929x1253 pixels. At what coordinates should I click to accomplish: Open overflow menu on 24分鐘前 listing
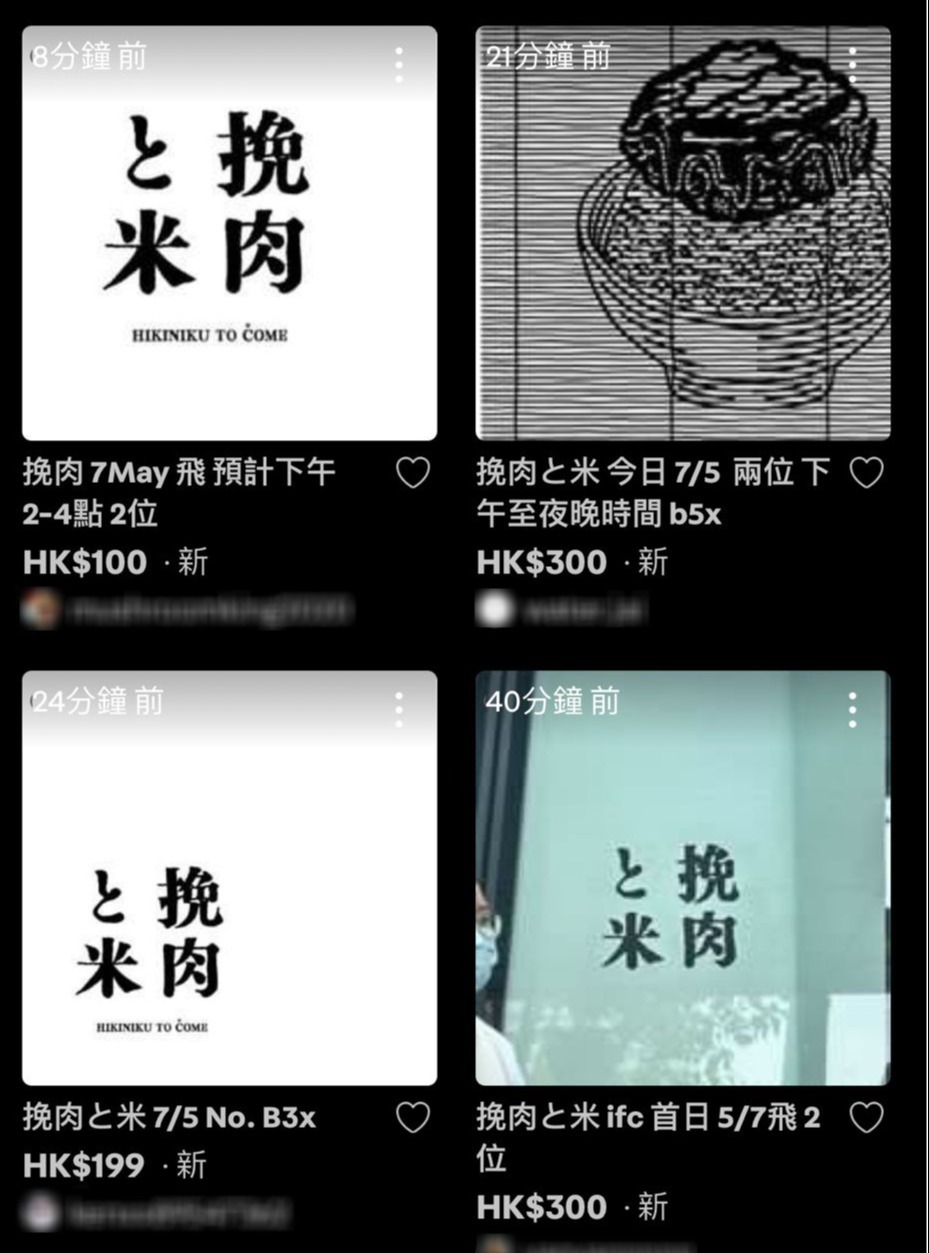(399, 709)
